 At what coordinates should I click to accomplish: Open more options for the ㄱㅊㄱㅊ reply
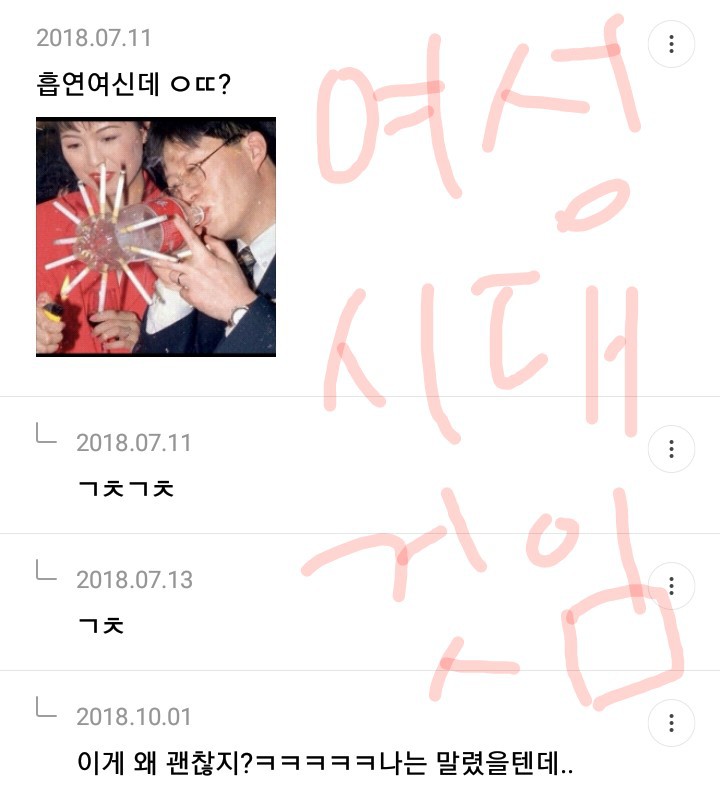pyautogui.click(x=671, y=449)
